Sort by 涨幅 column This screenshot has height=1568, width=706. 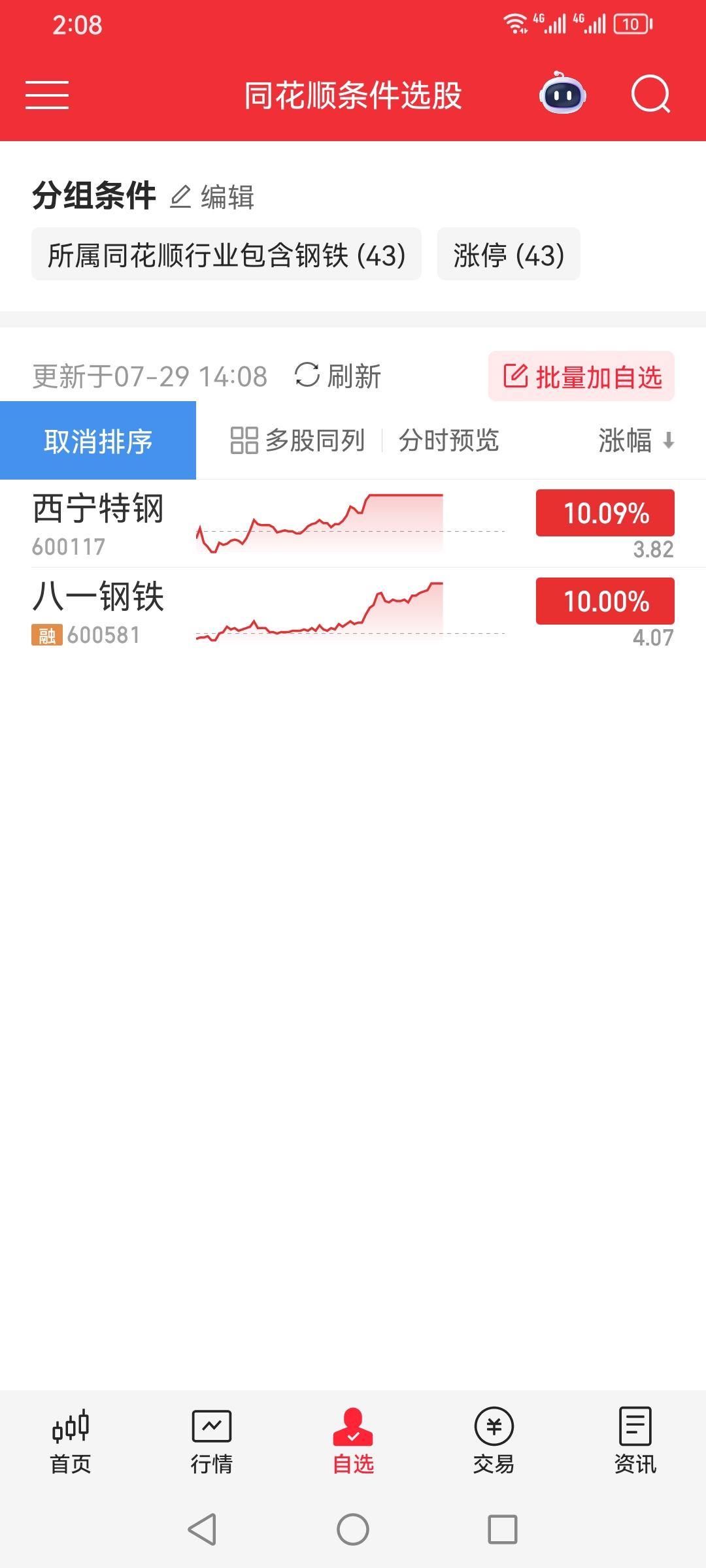pyautogui.click(x=637, y=440)
